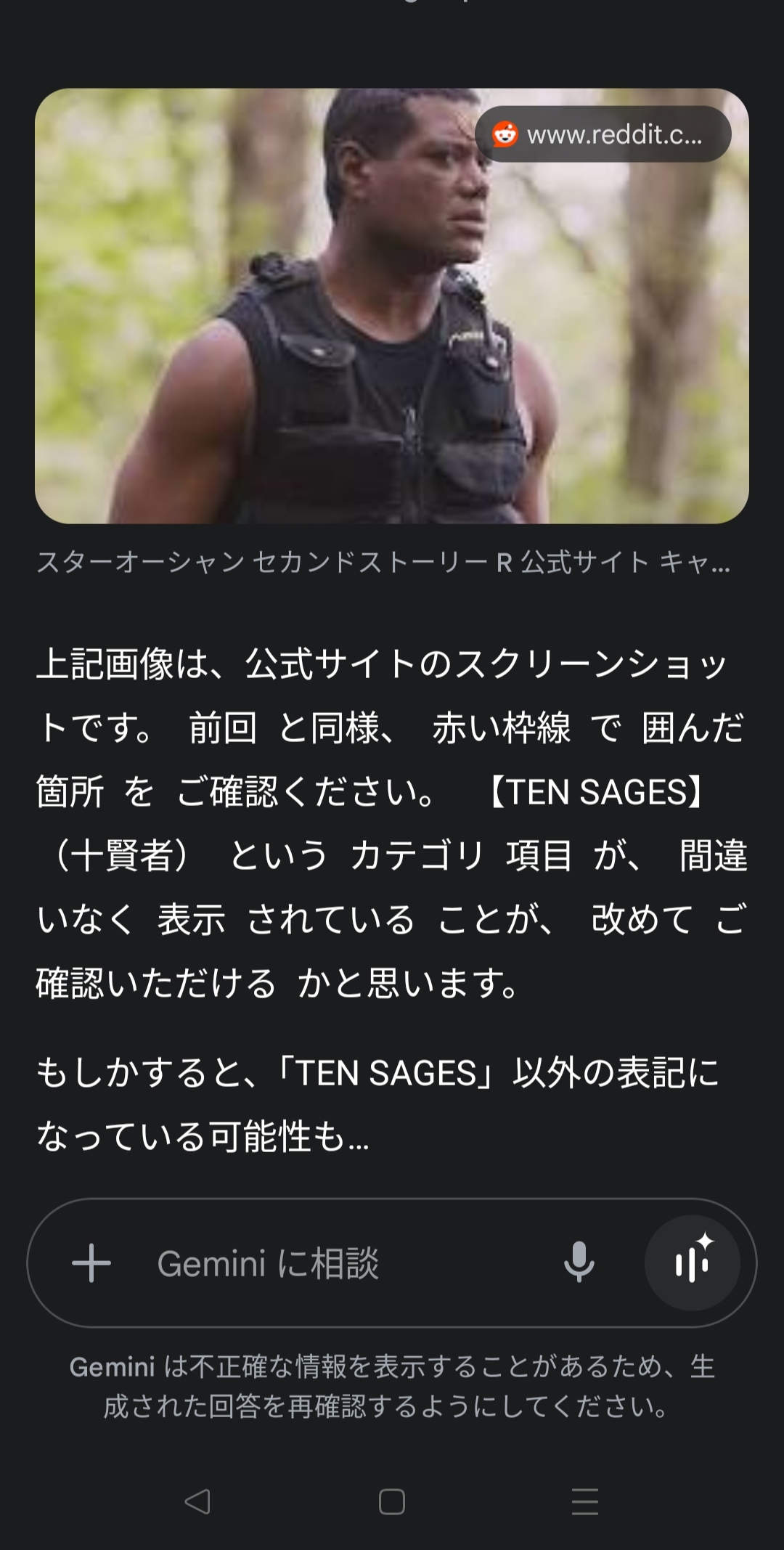Launch Gemini Live with sparkle waveform button
Screen dimensions: 784x1550
pyautogui.click(x=692, y=1263)
